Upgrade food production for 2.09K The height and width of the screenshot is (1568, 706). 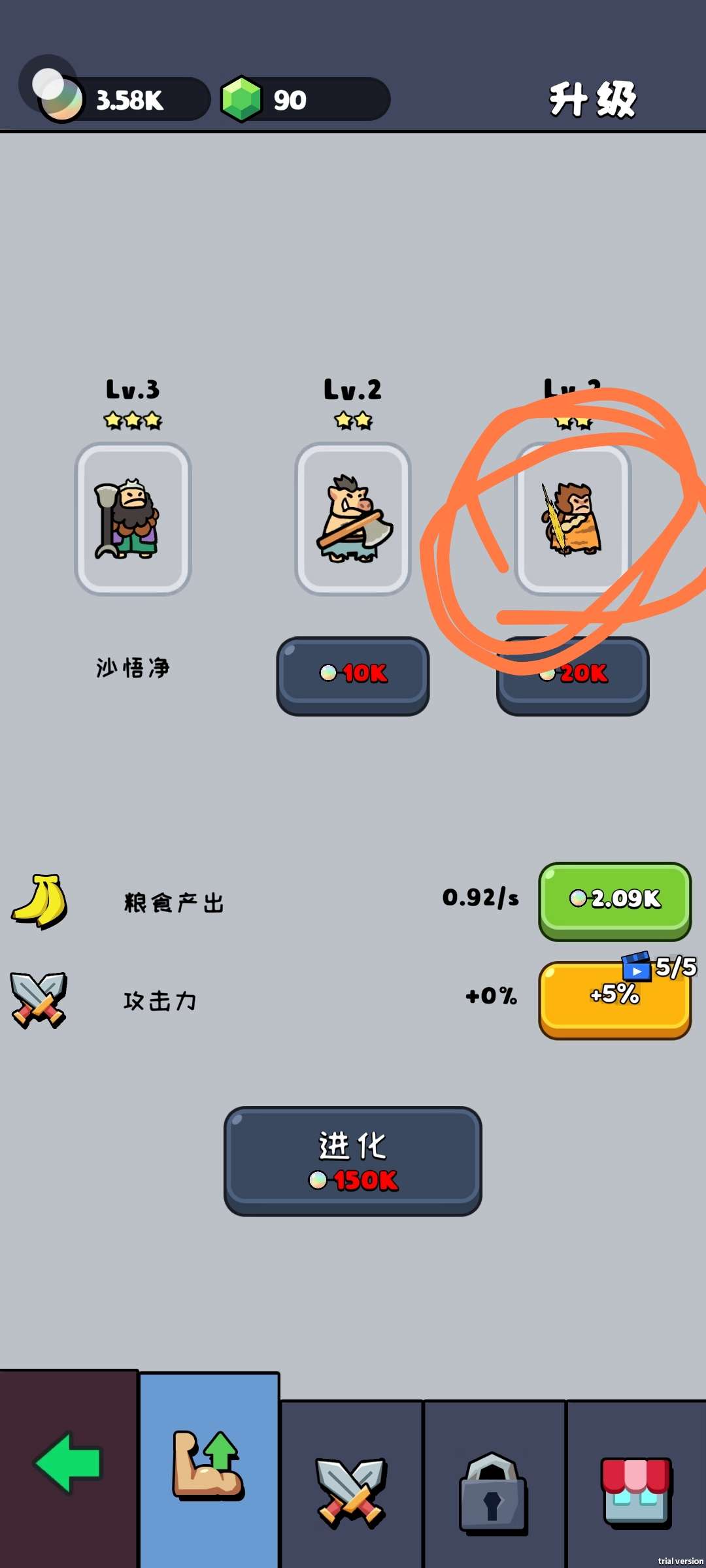pos(614,900)
